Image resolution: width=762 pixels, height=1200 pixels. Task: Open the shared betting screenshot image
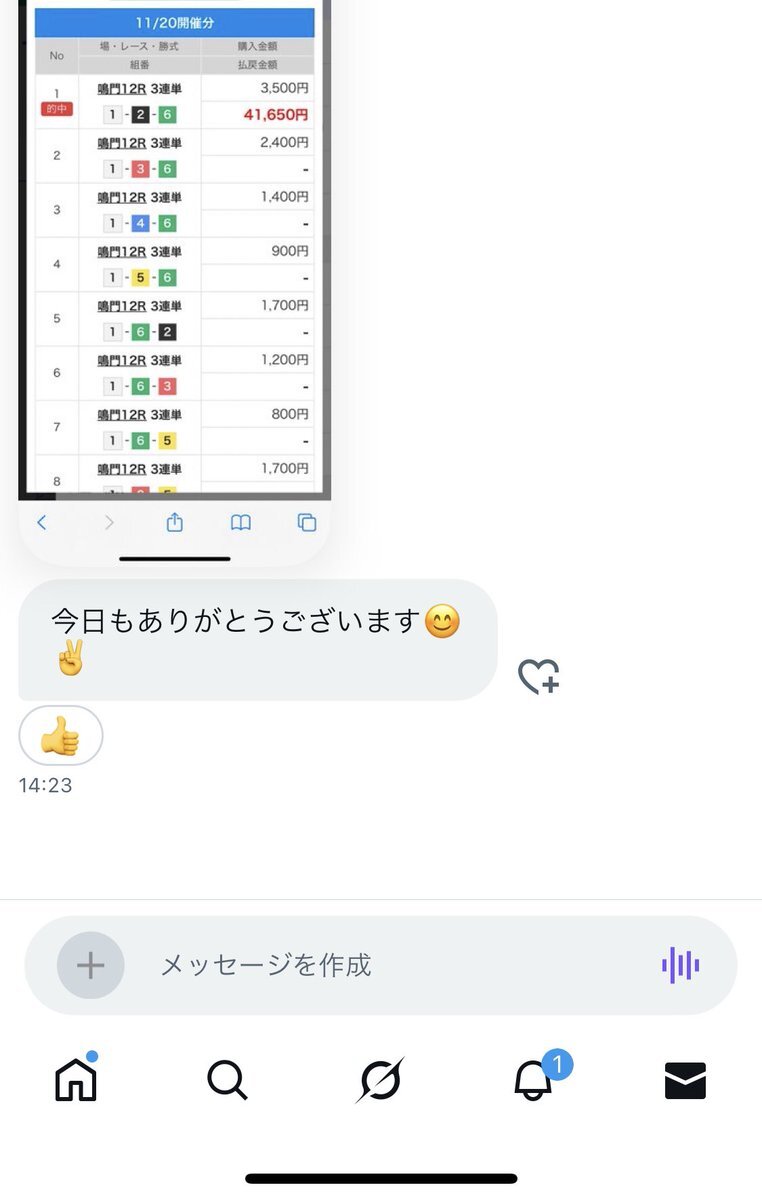174,280
